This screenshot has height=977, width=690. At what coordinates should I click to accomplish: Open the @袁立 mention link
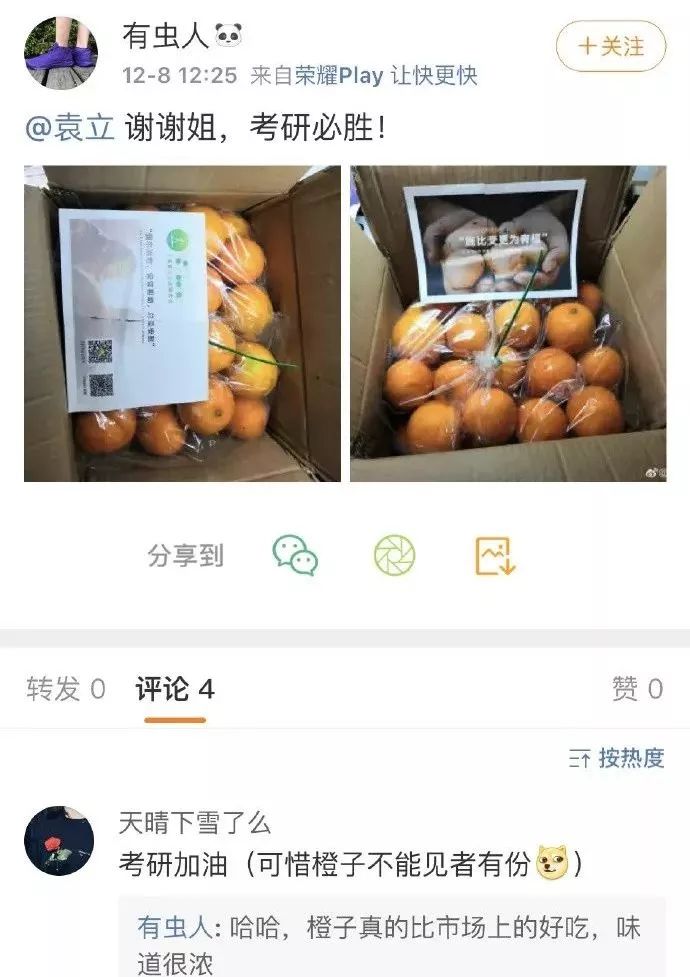(x=69, y=128)
